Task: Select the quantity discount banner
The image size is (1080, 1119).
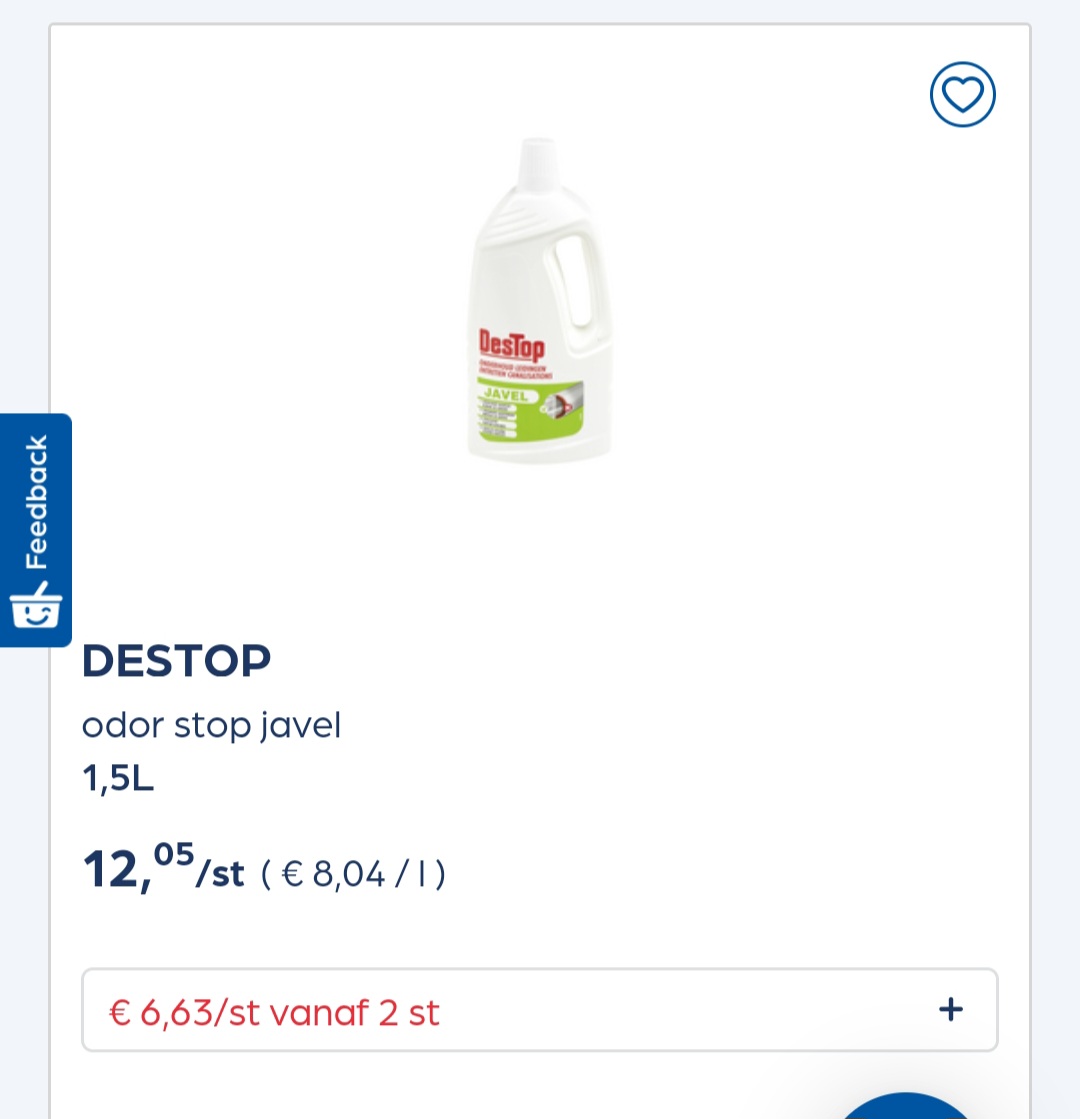Action: (x=540, y=1010)
